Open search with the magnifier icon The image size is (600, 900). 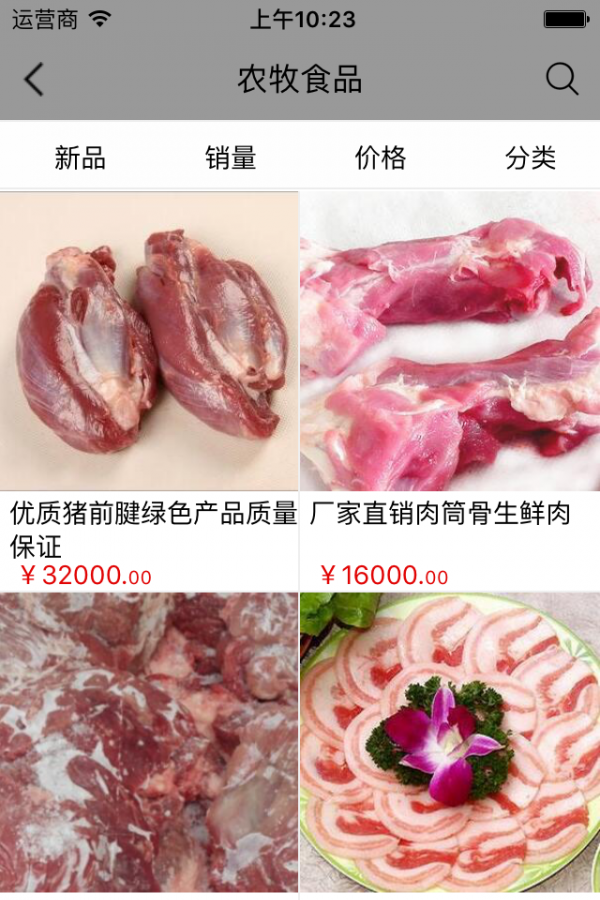click(x=562, y=79)
